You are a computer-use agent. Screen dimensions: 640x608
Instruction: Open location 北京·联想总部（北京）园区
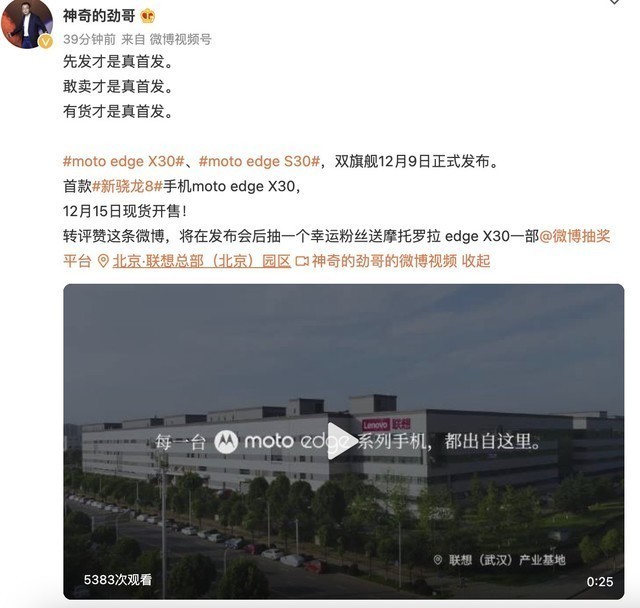pos(194,261)
